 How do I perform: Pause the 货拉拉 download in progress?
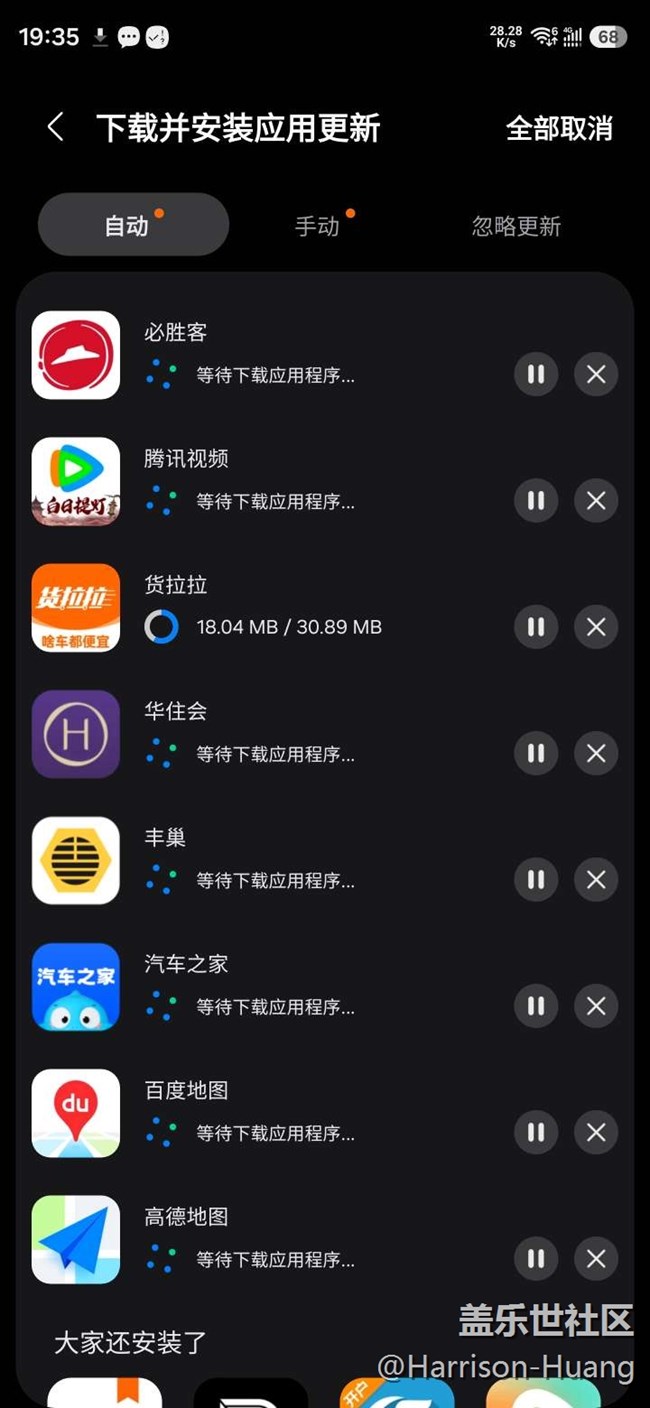pos(536,627)
